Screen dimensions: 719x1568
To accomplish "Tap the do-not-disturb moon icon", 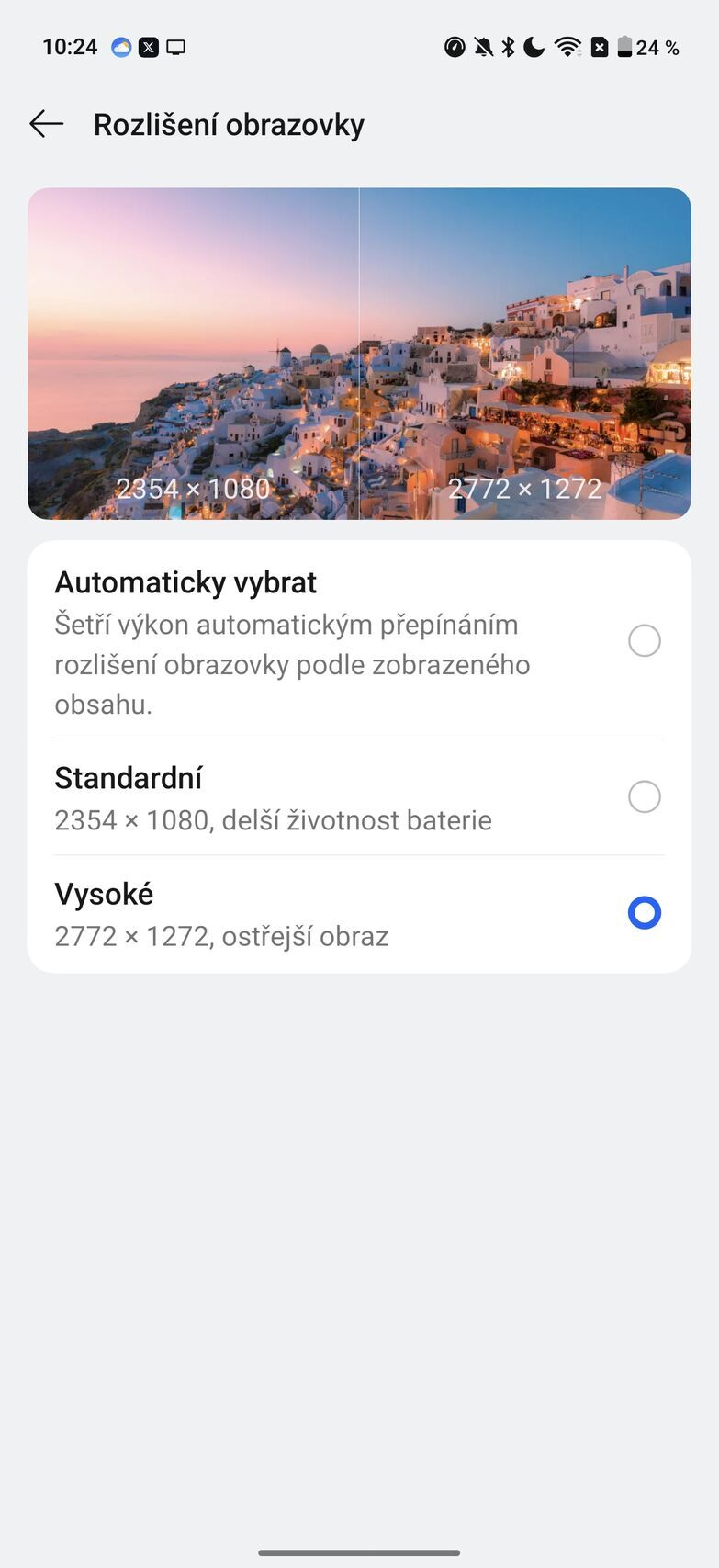I will (533, 47).
